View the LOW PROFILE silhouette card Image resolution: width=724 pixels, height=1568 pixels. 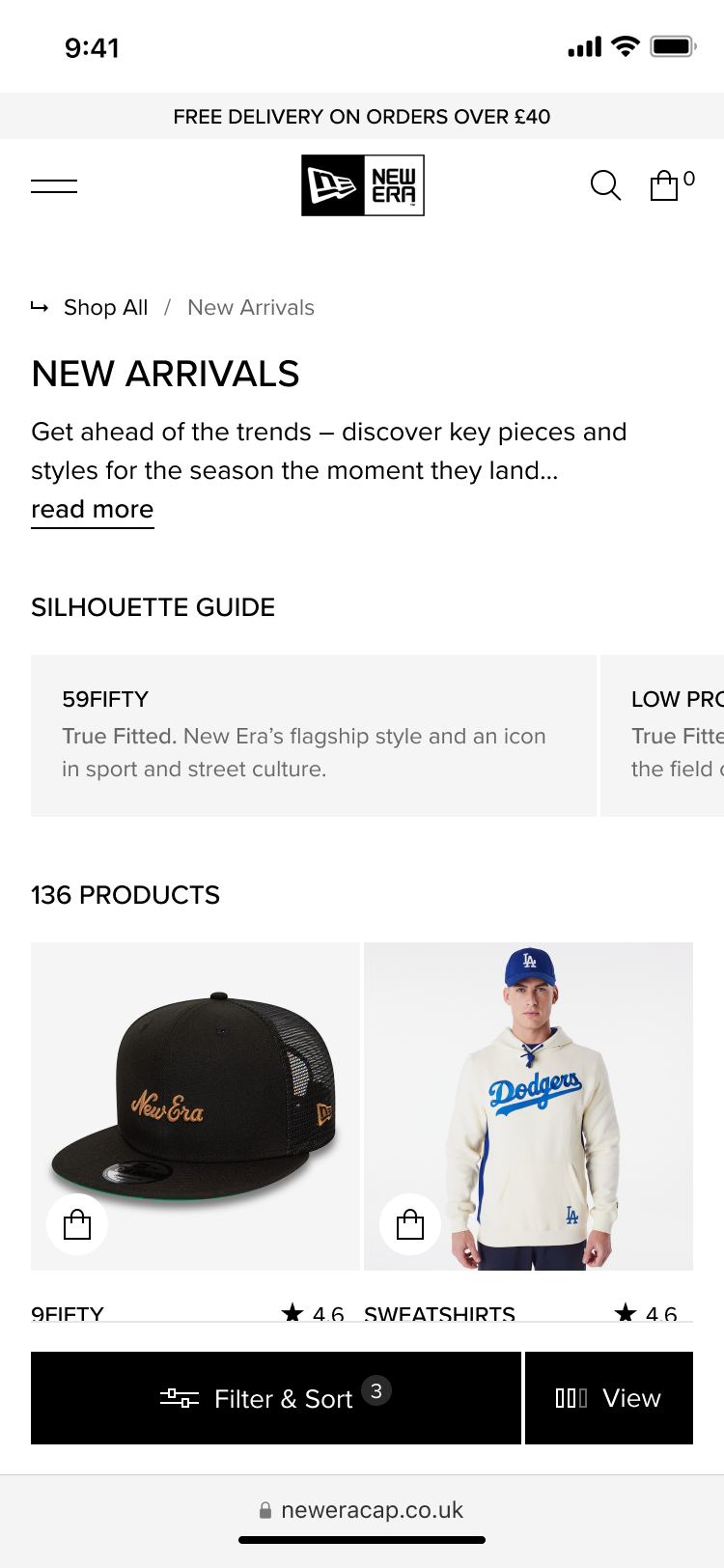click(676, 734)
